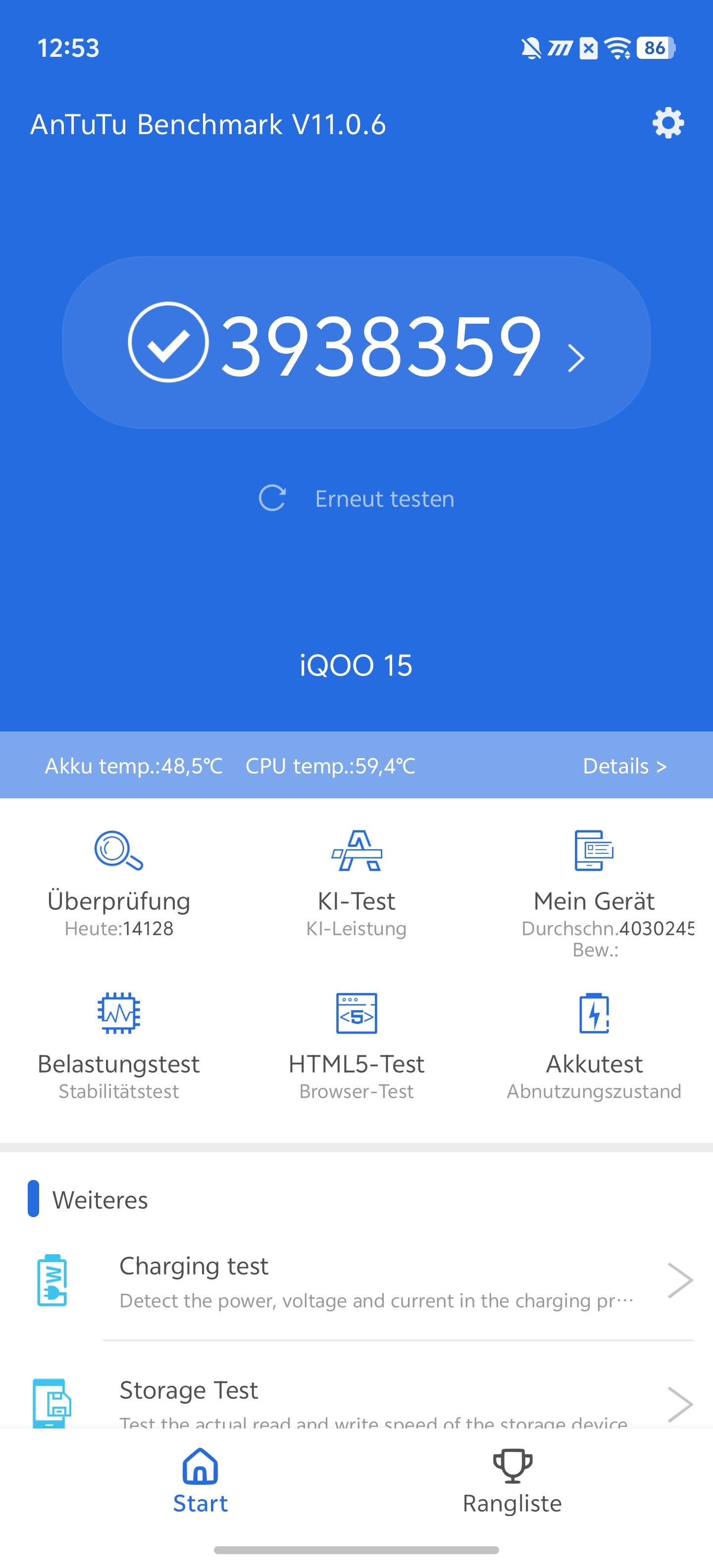Screen dimensions: 713x1568
Task: Tap Erneut testen to rerun benchmark
Action: click(356, 498)
